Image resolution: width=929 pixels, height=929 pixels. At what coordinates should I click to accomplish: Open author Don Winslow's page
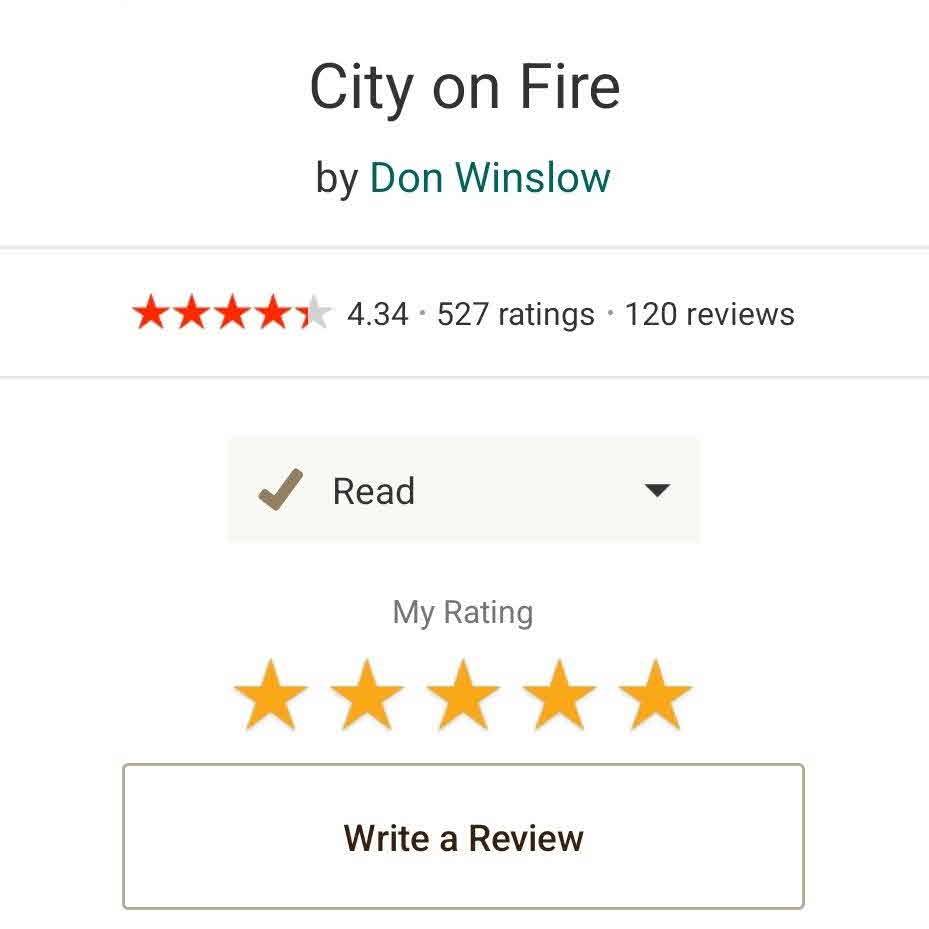coord(489,179)
